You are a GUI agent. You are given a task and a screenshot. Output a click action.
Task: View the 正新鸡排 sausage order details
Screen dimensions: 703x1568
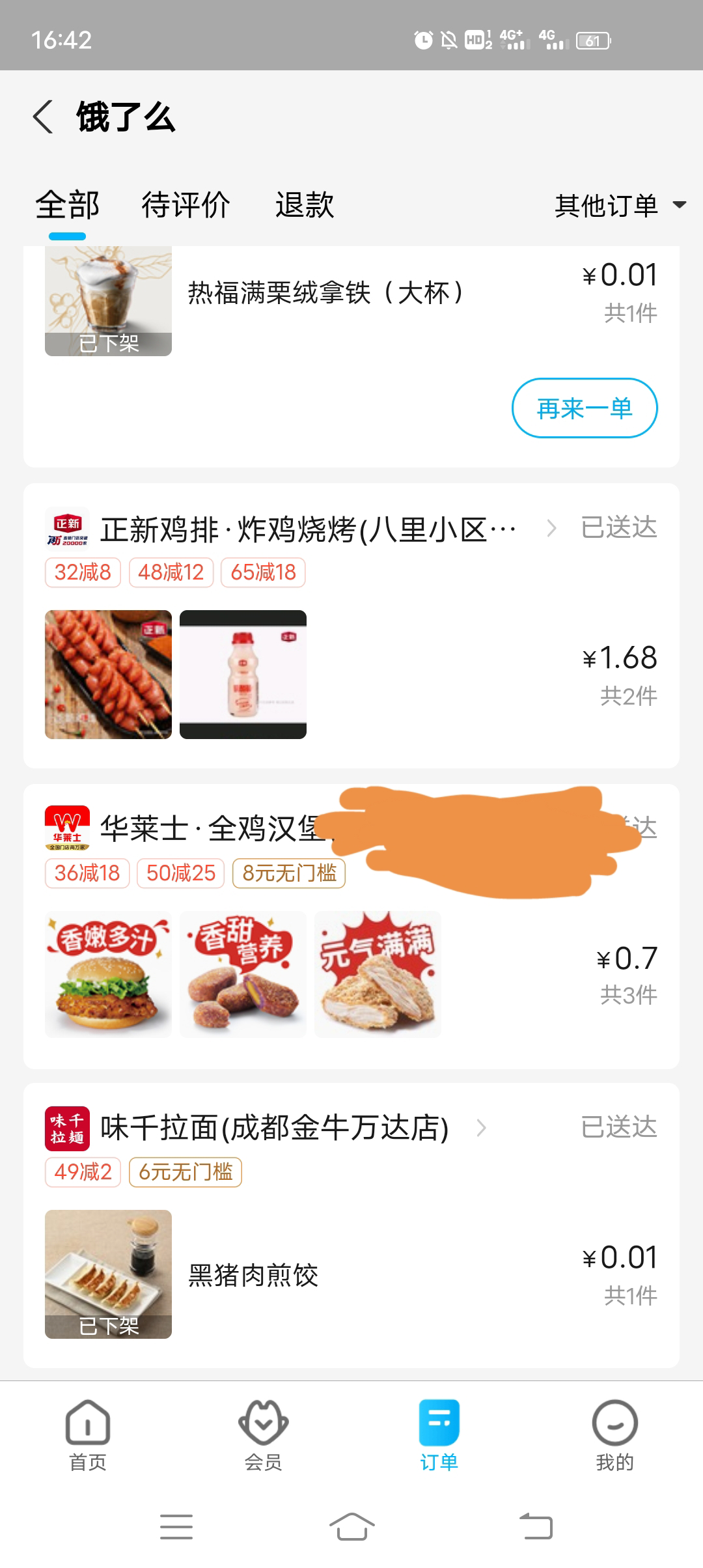tap(108, 675)
